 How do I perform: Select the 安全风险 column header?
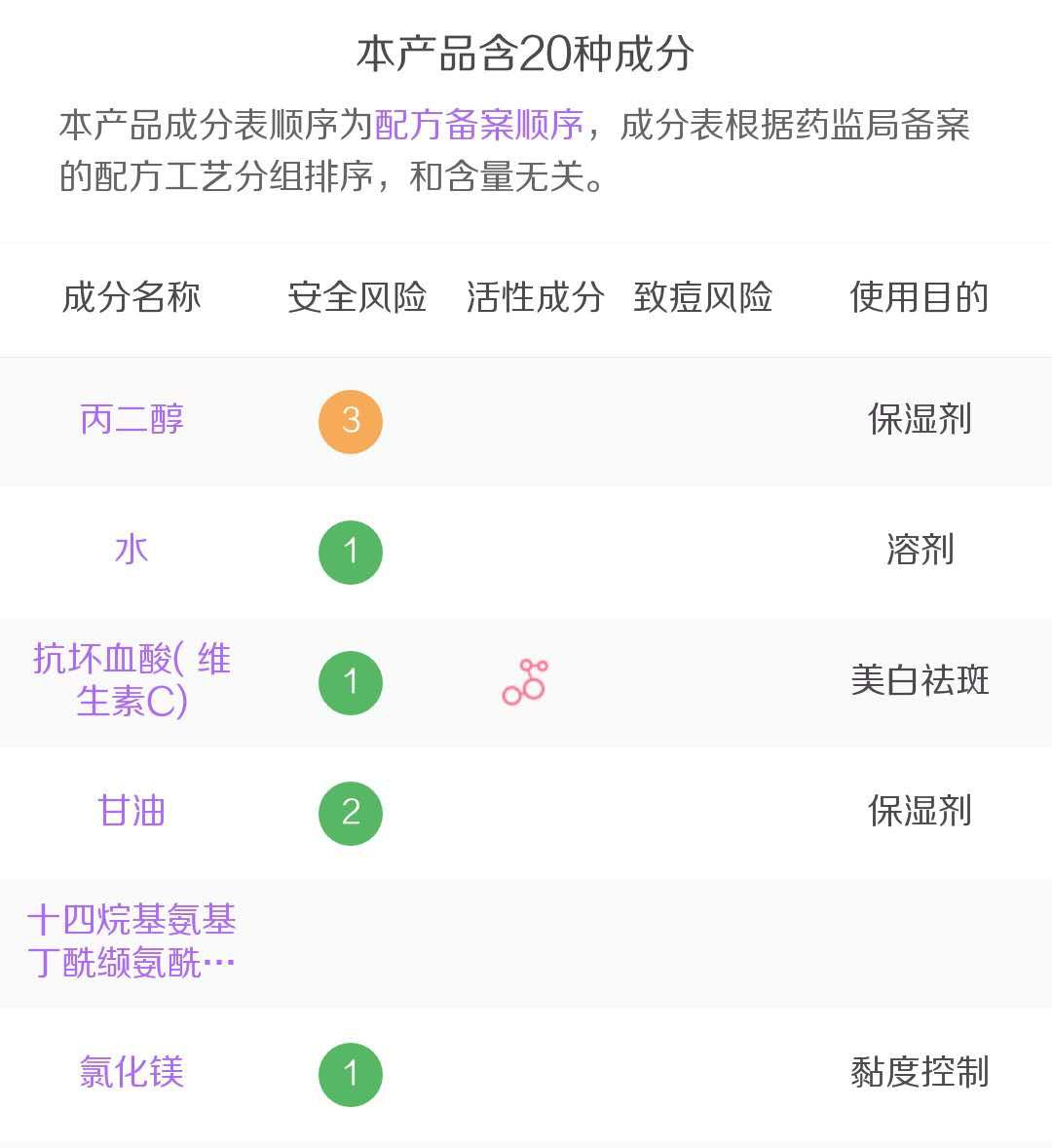click(357, 299)
